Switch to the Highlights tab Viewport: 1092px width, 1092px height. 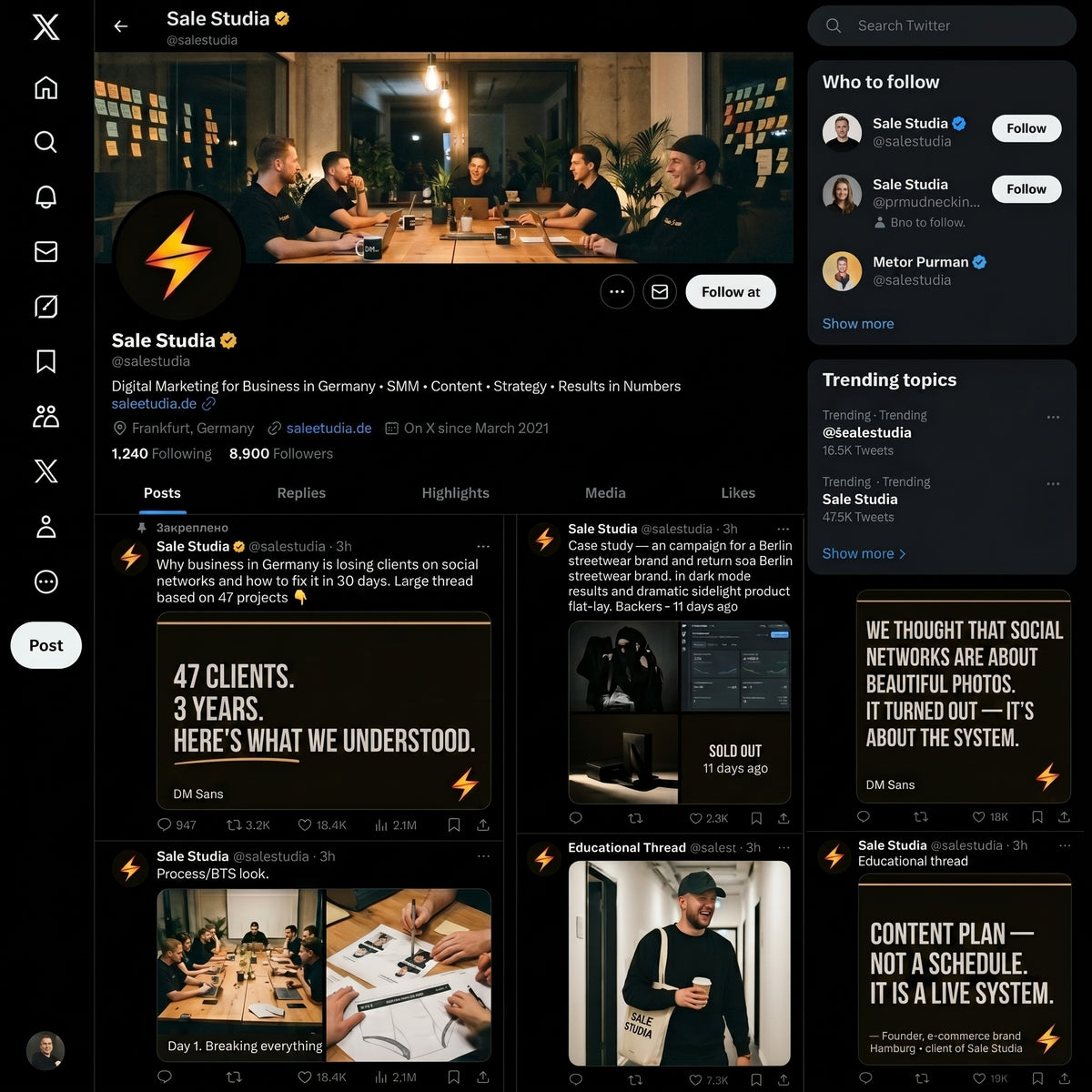(x=455, y=492)
